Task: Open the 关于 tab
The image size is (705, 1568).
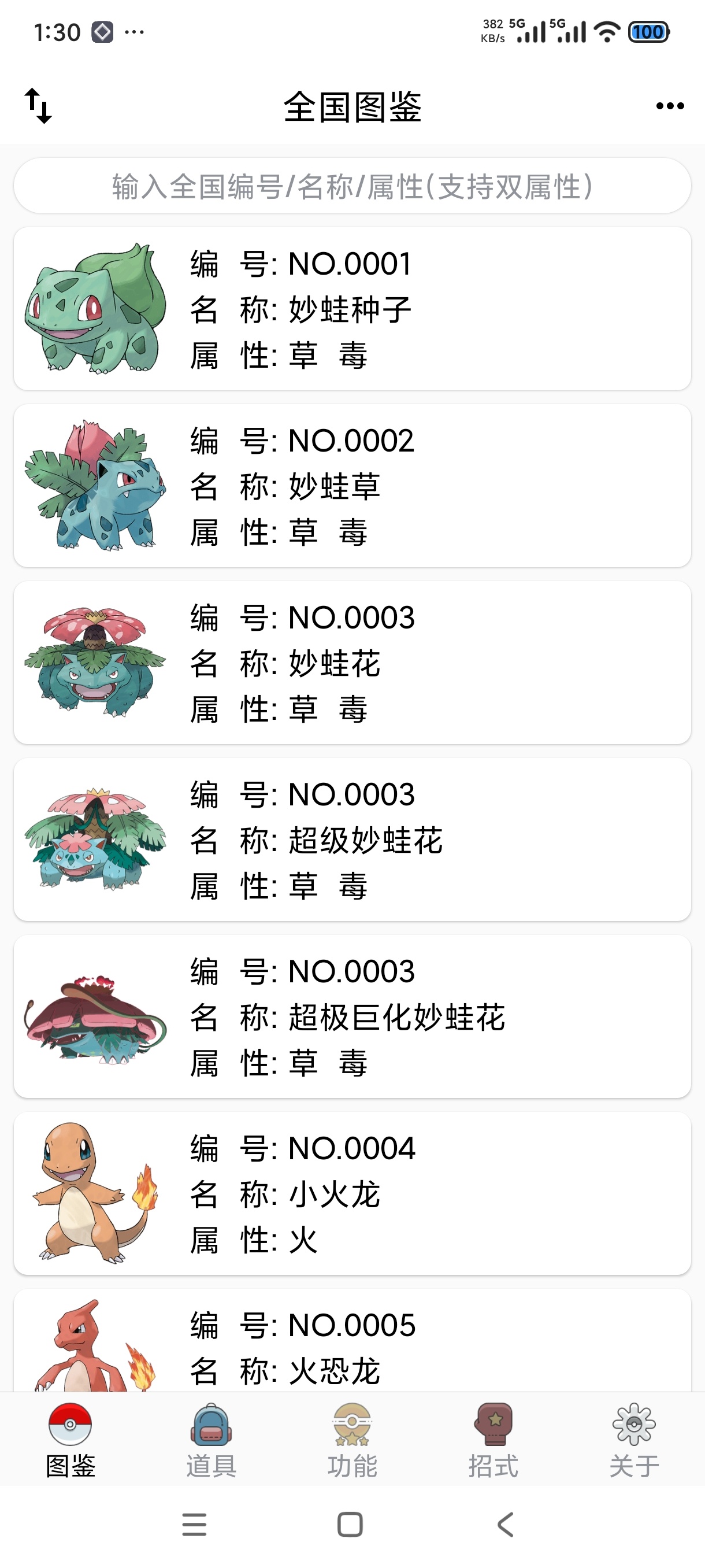Action: point(634,1440)
